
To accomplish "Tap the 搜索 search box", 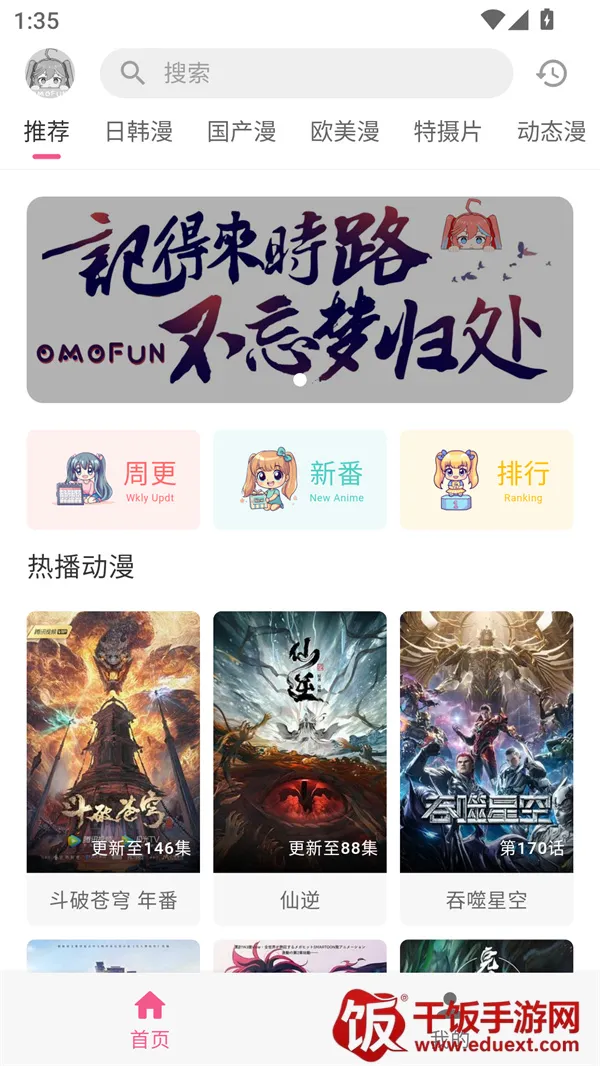I will [x=306, y=73].
